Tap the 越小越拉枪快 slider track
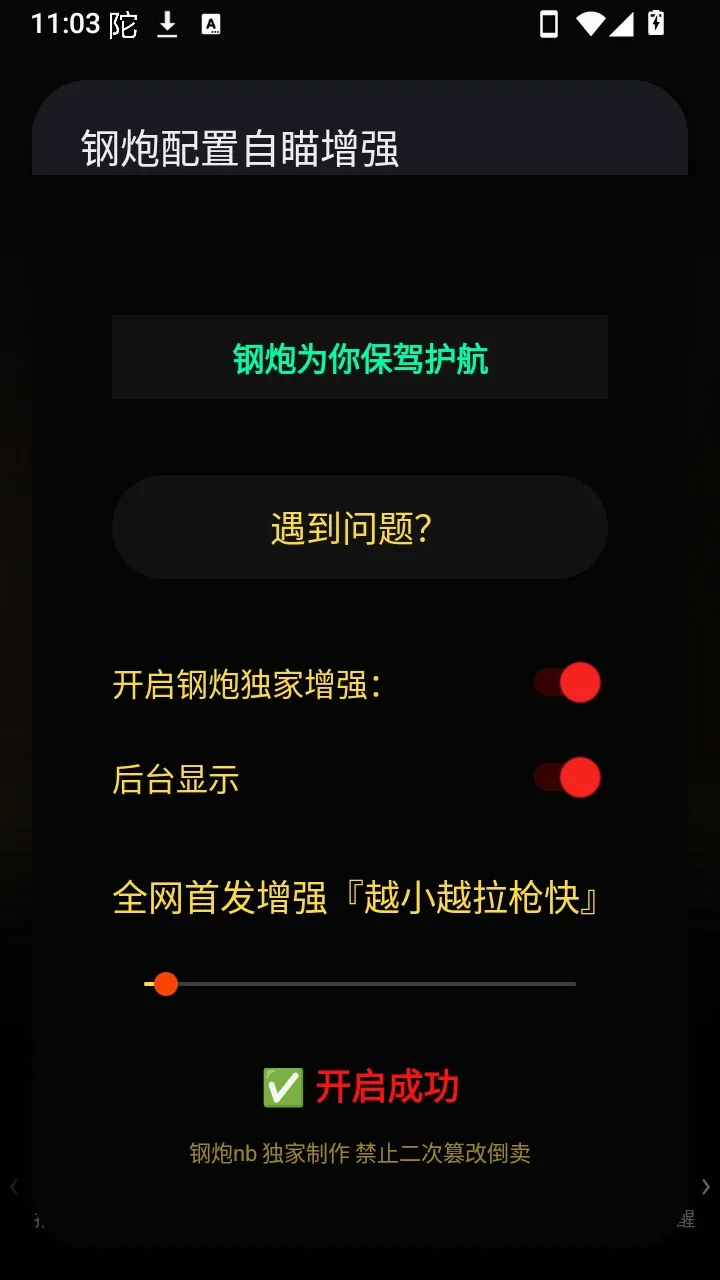The width and height of the screenshot is (720, 1280). click(x=360, y=984)
